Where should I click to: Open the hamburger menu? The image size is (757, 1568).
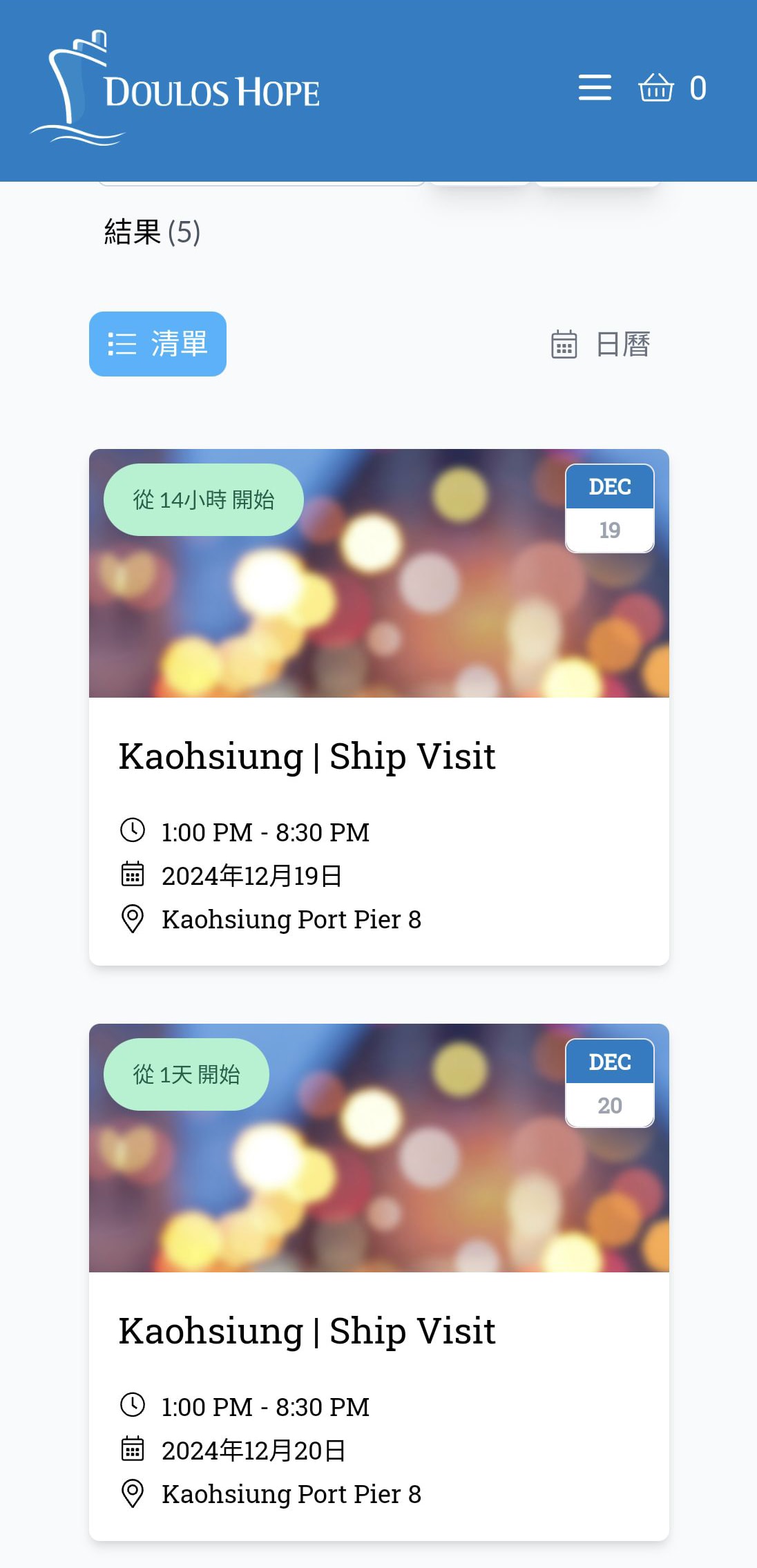tap(595, 88)
